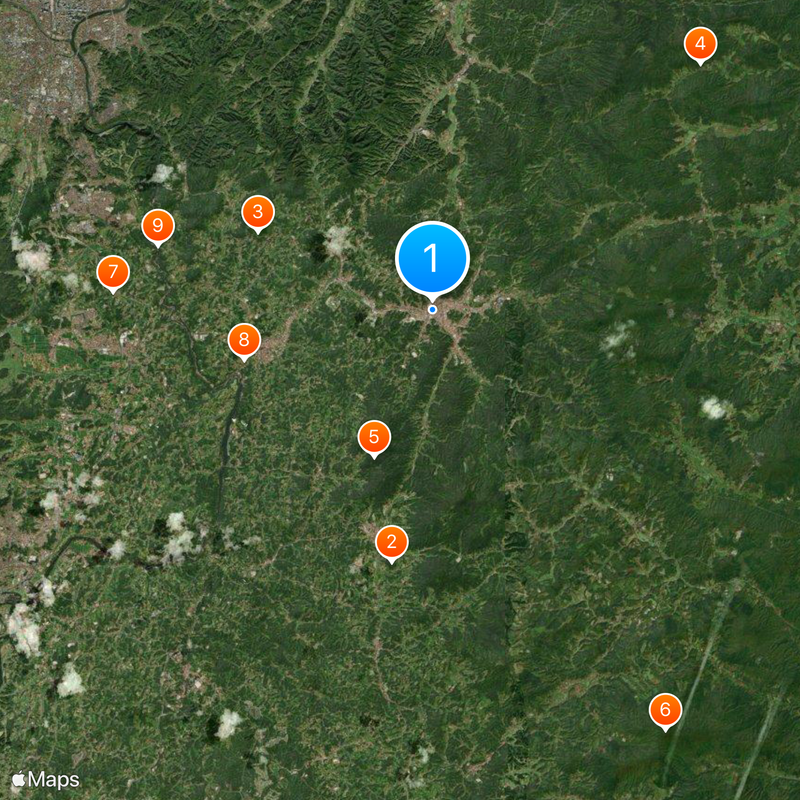Select orange map pin number 7
This screenshot has height=800, width=800.
113,272
